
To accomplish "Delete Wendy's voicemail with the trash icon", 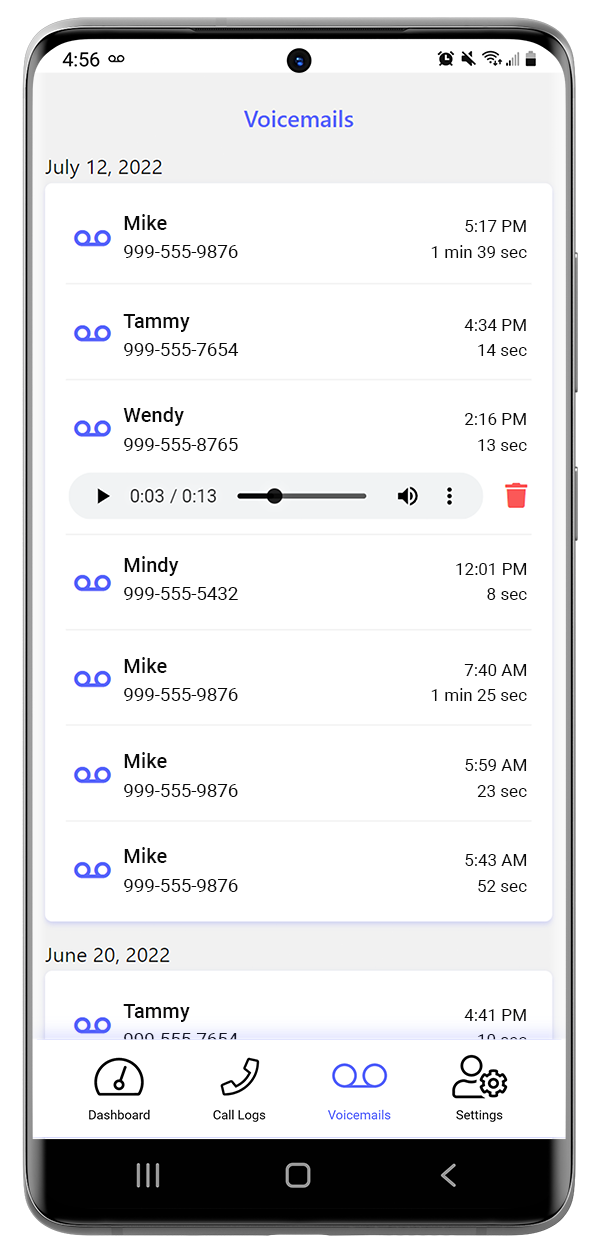I will coord(516,495).
